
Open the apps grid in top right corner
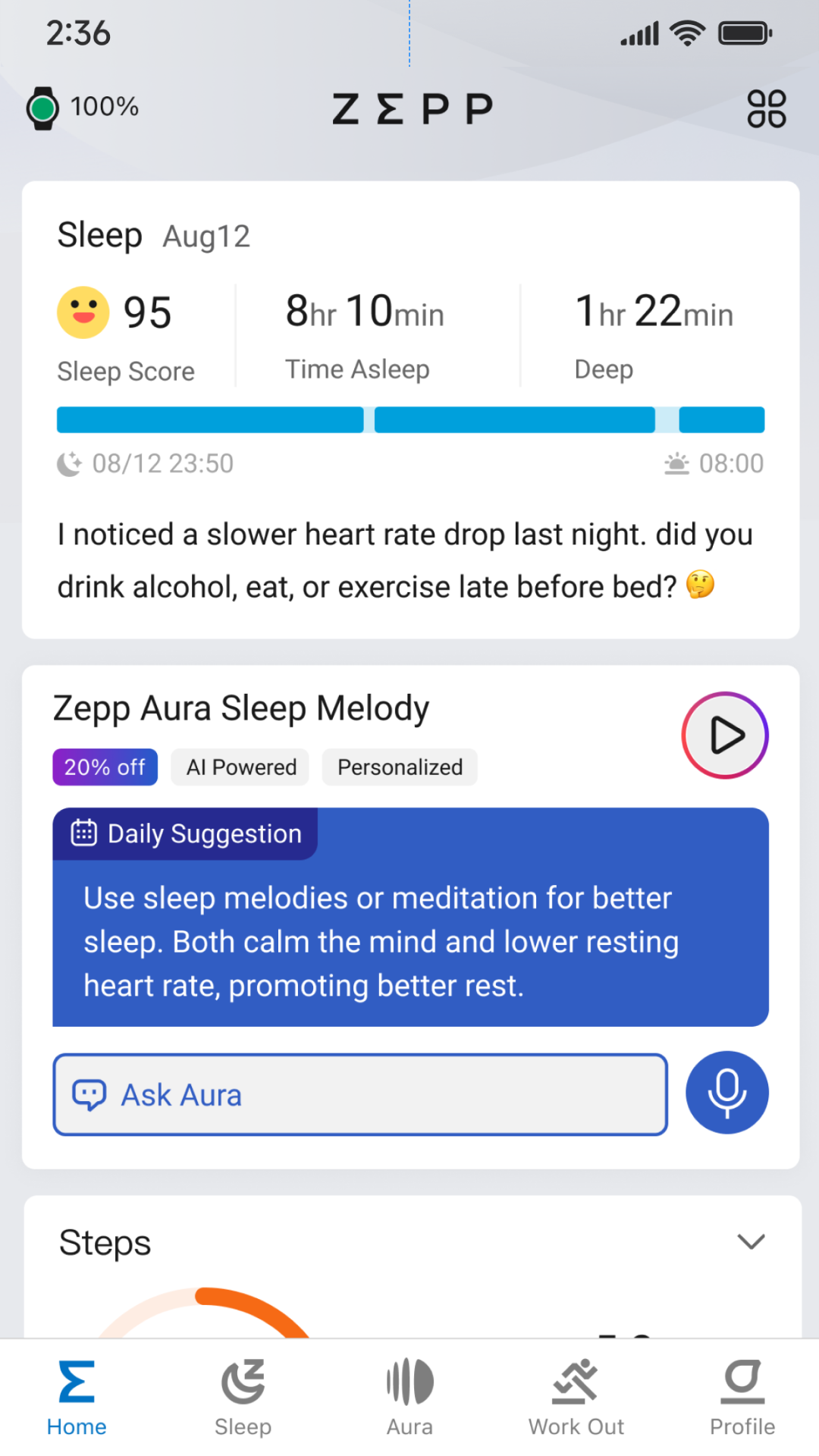coord(766,108)
